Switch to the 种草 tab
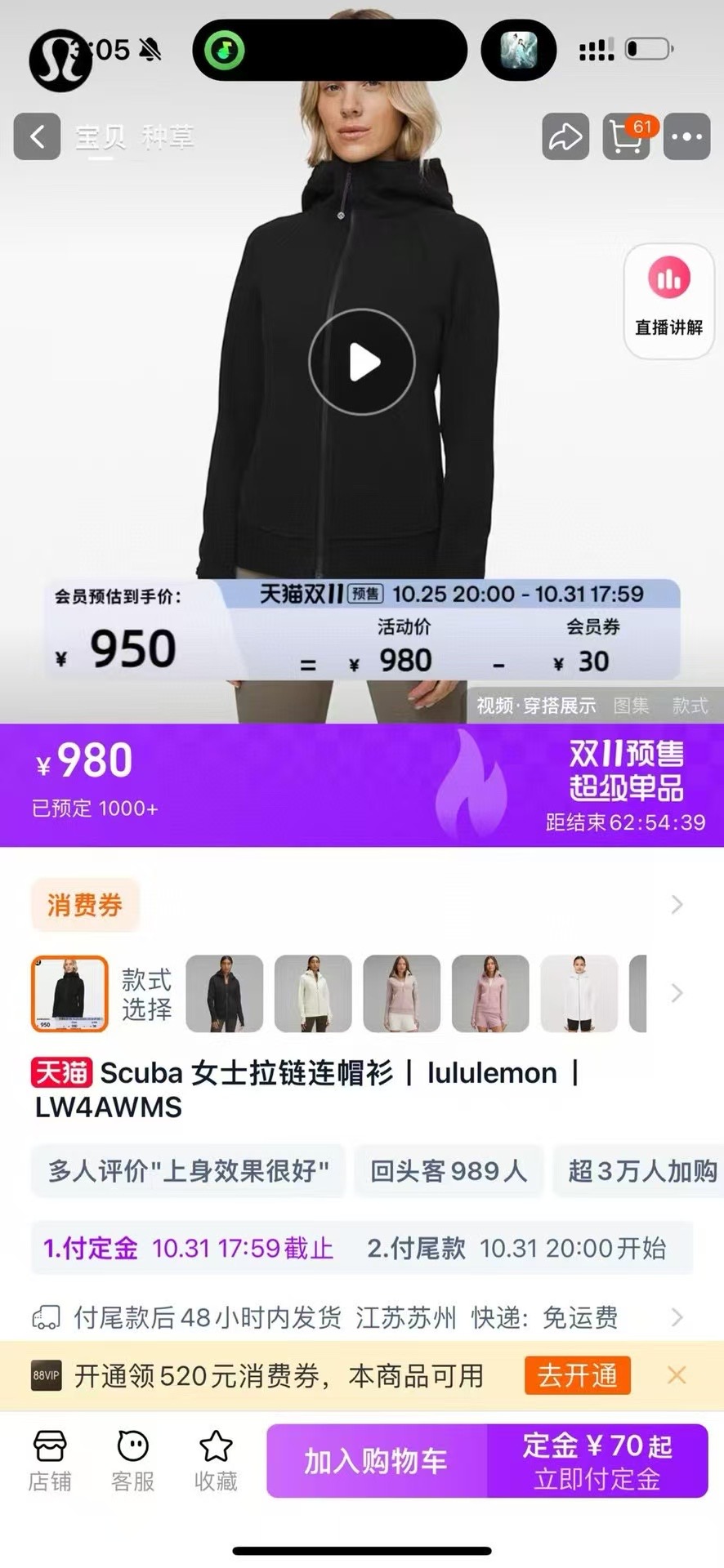 168,136
